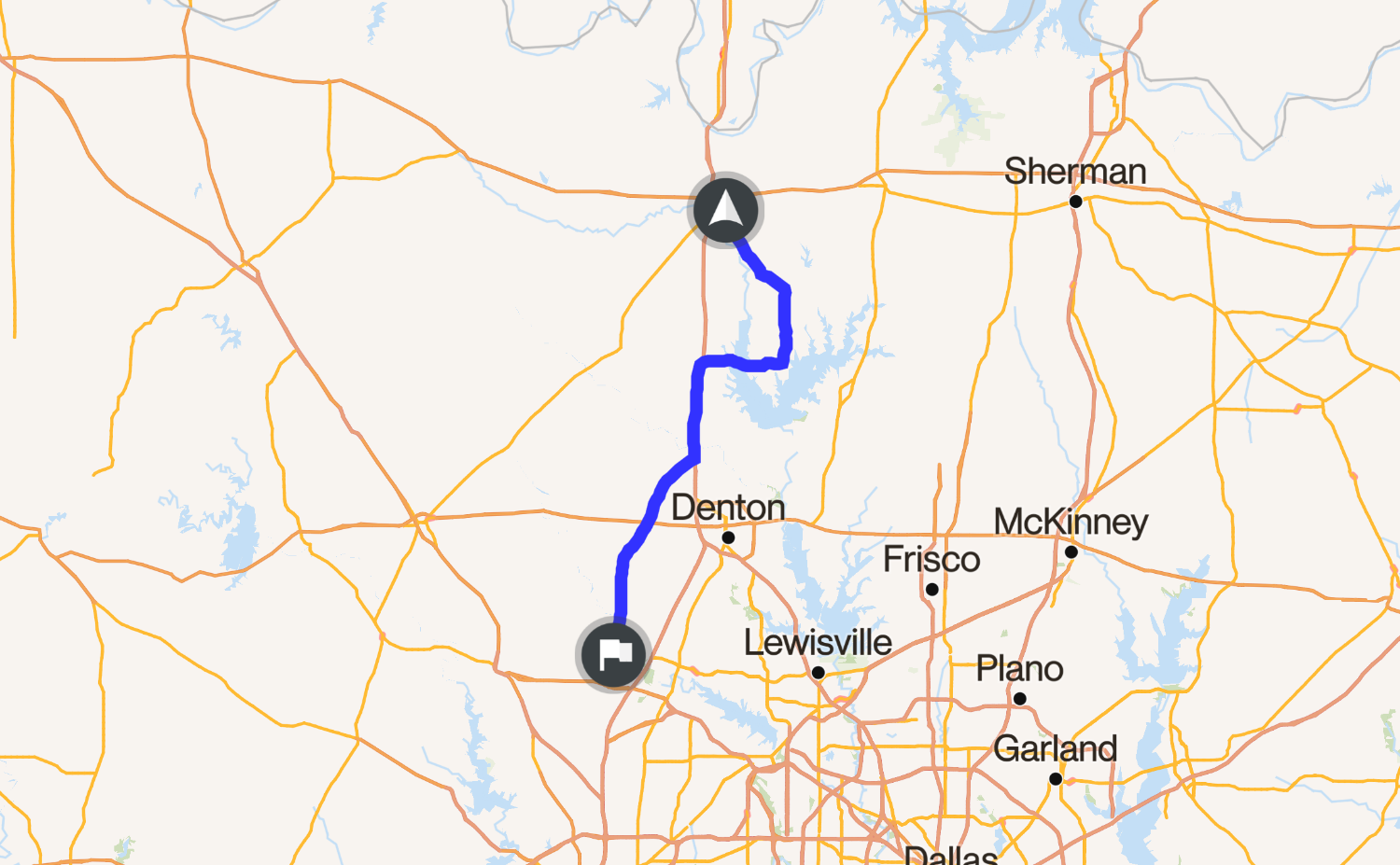
Task: Select the destination flag marker
Action: pyautogui.click(x=612, y=655)
